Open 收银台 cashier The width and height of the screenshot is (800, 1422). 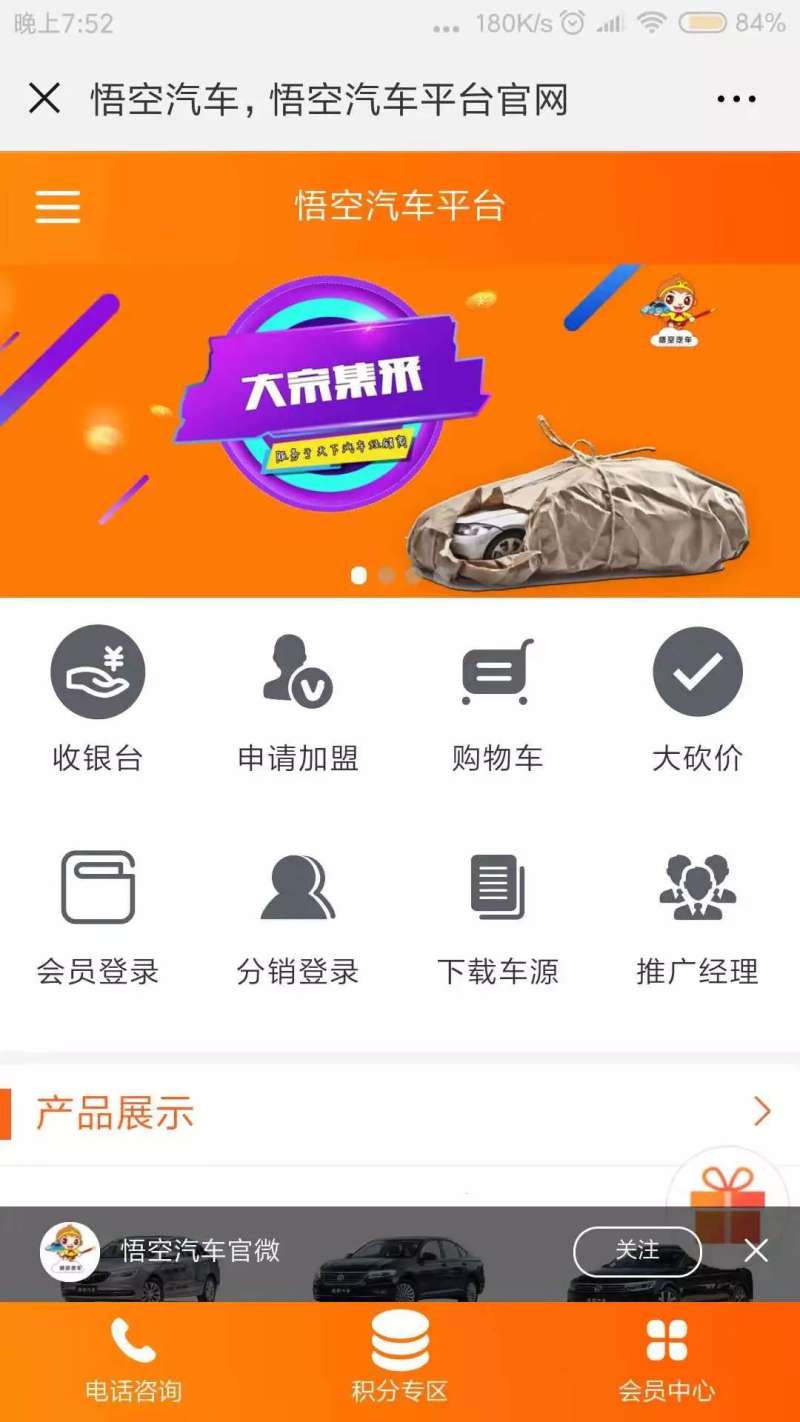click(x=98, y=700)
